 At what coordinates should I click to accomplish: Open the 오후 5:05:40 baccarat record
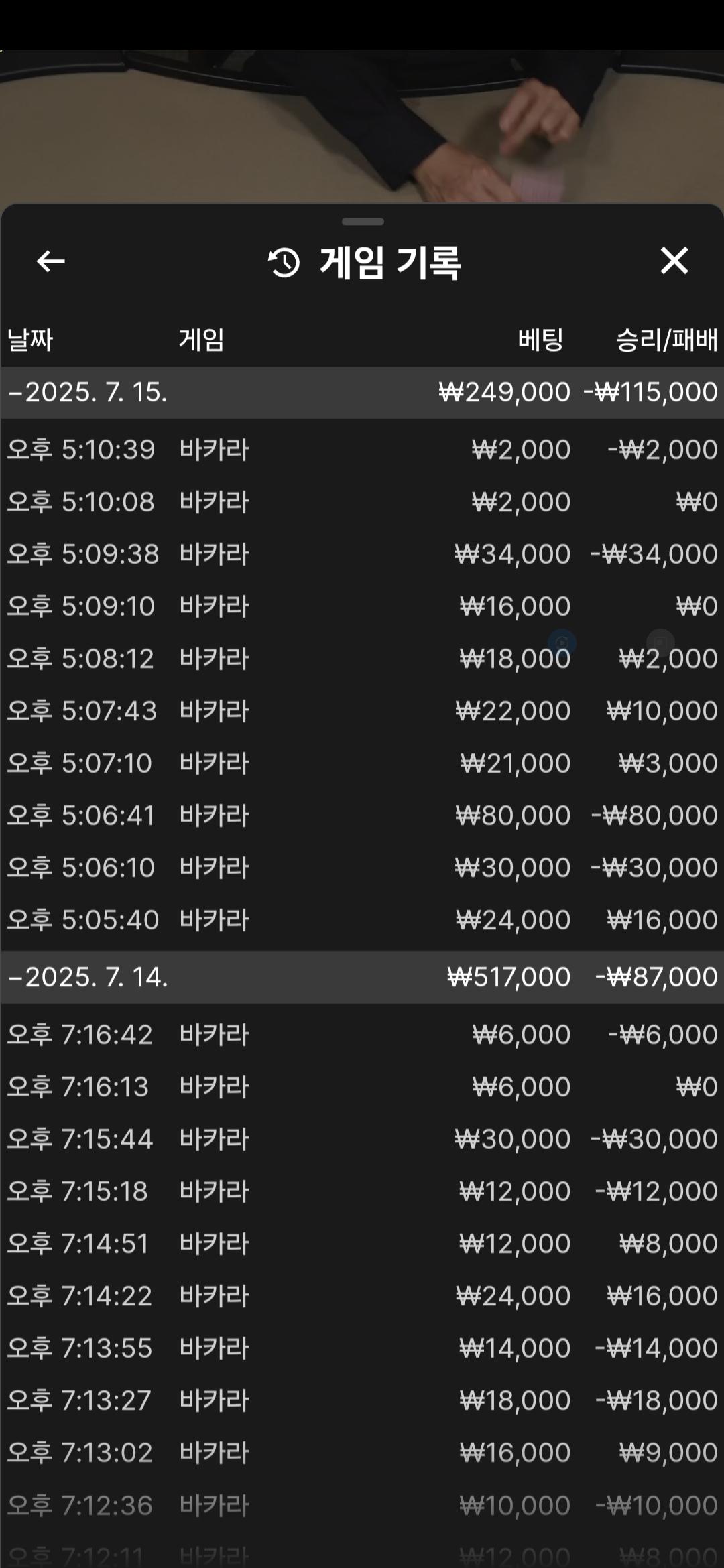click(x=362, y=920)
